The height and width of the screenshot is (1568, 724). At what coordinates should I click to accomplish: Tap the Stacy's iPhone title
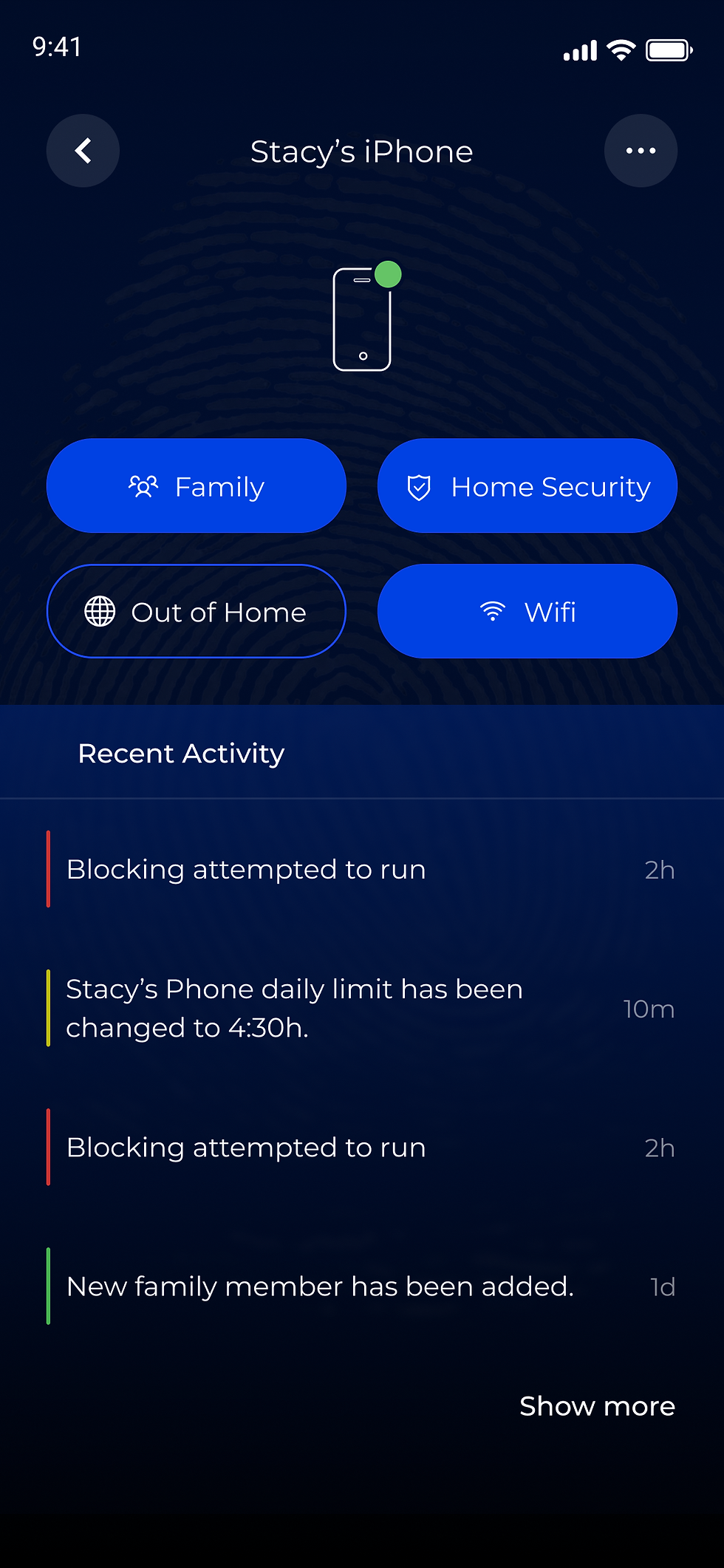pyautogui.click(x=361, y=151)
